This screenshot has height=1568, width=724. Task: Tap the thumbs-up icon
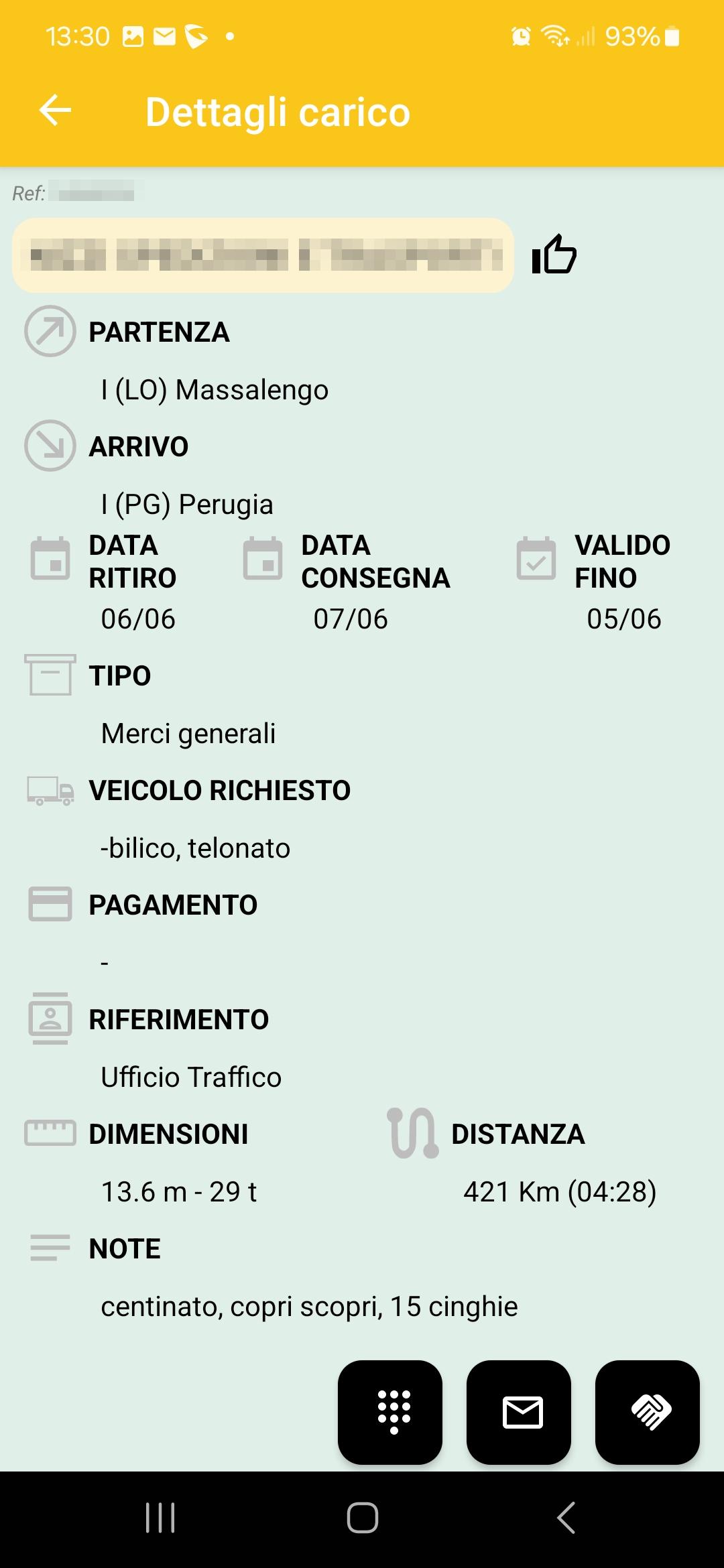[554, 255]
